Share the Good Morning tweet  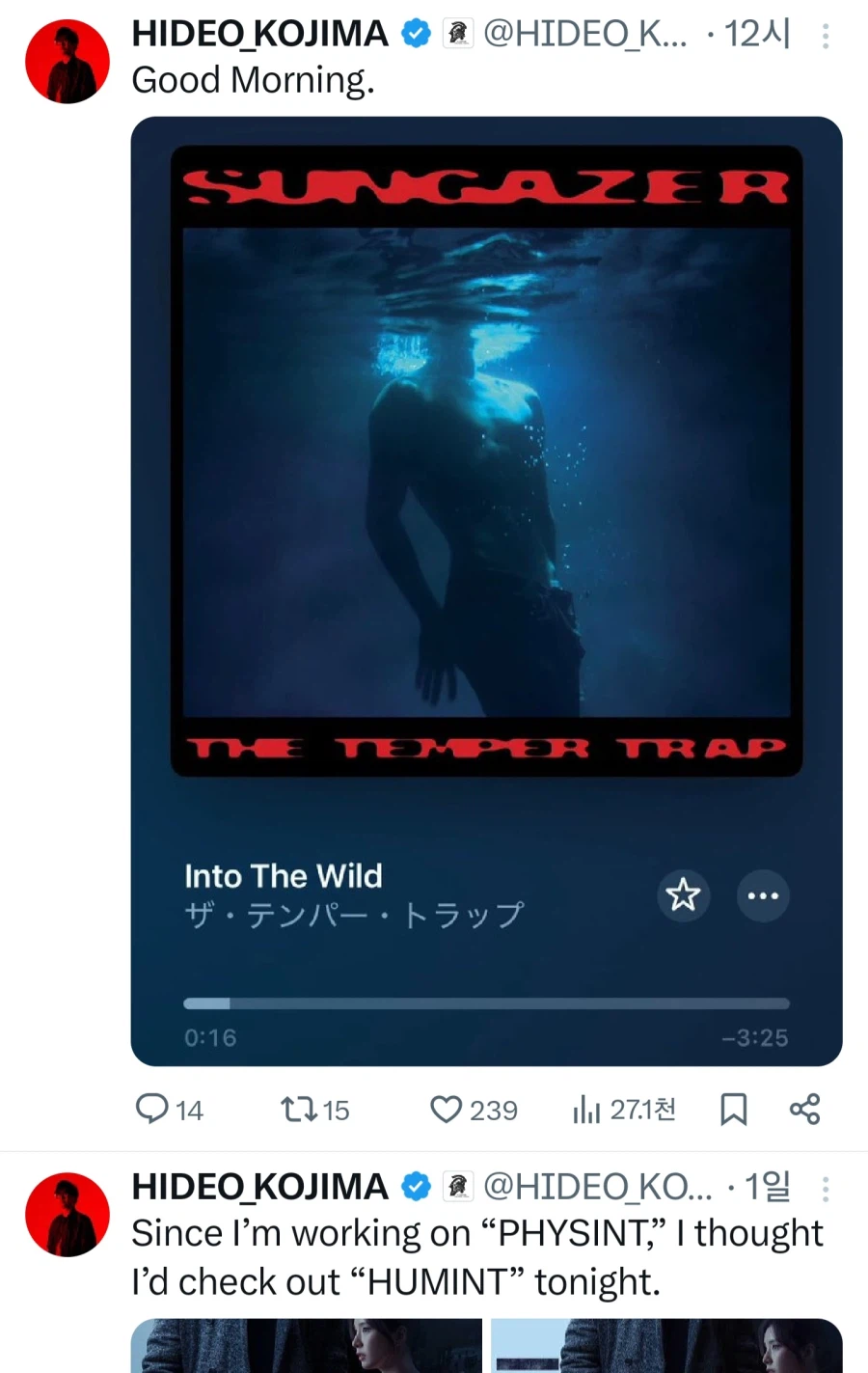coord(806,1110)
